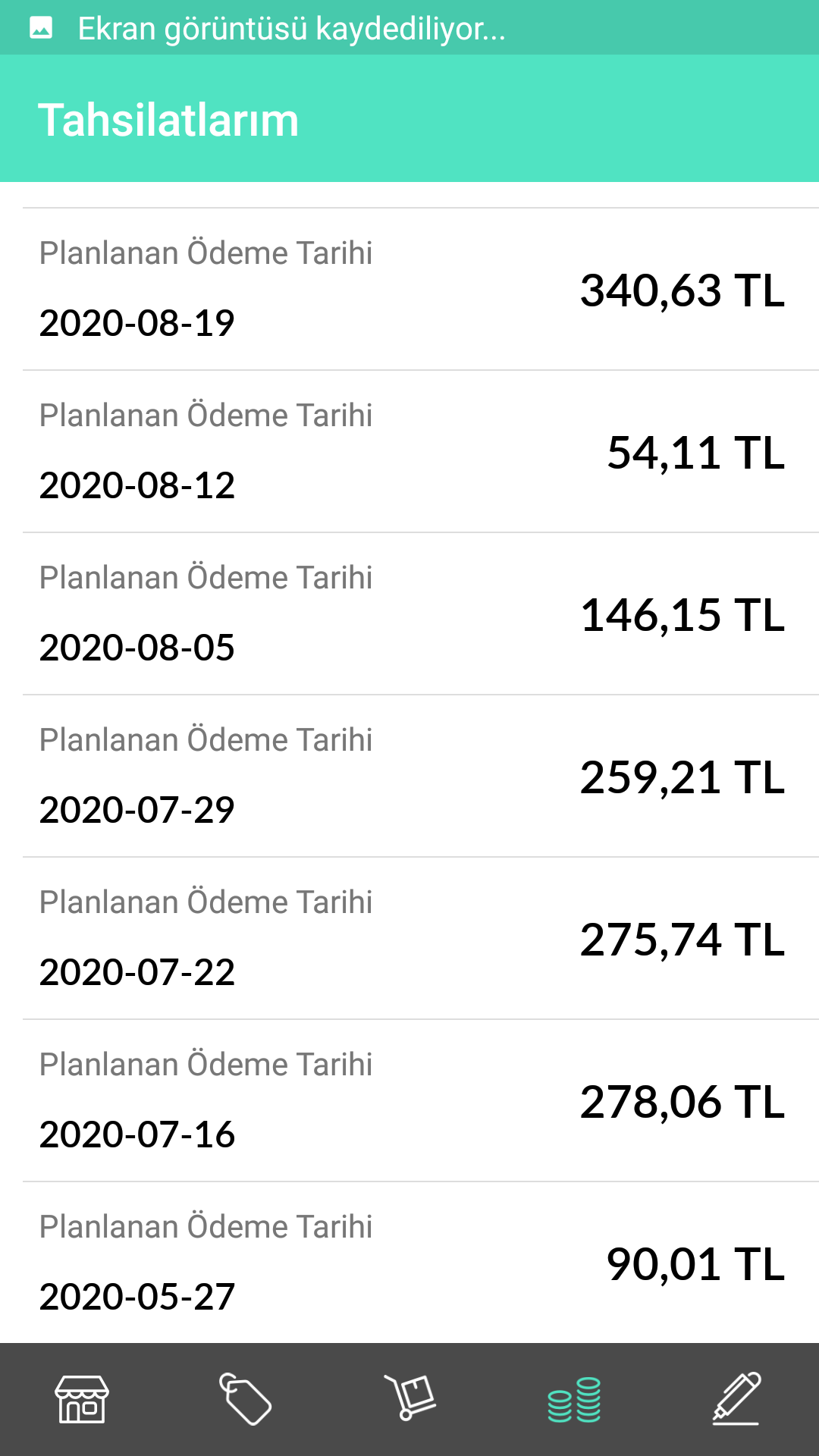
Task: Open the store tab in bottom bar
Action: pos(82,1399)
